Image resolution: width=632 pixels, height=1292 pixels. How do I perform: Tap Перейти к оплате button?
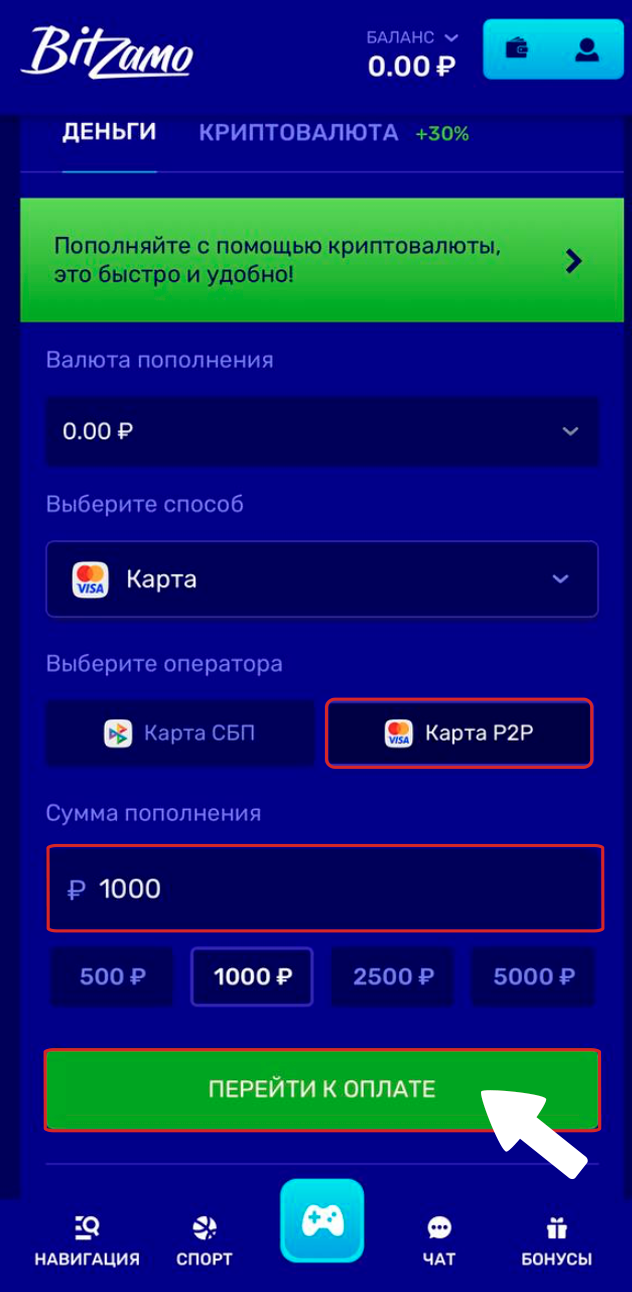(322, 1089)
